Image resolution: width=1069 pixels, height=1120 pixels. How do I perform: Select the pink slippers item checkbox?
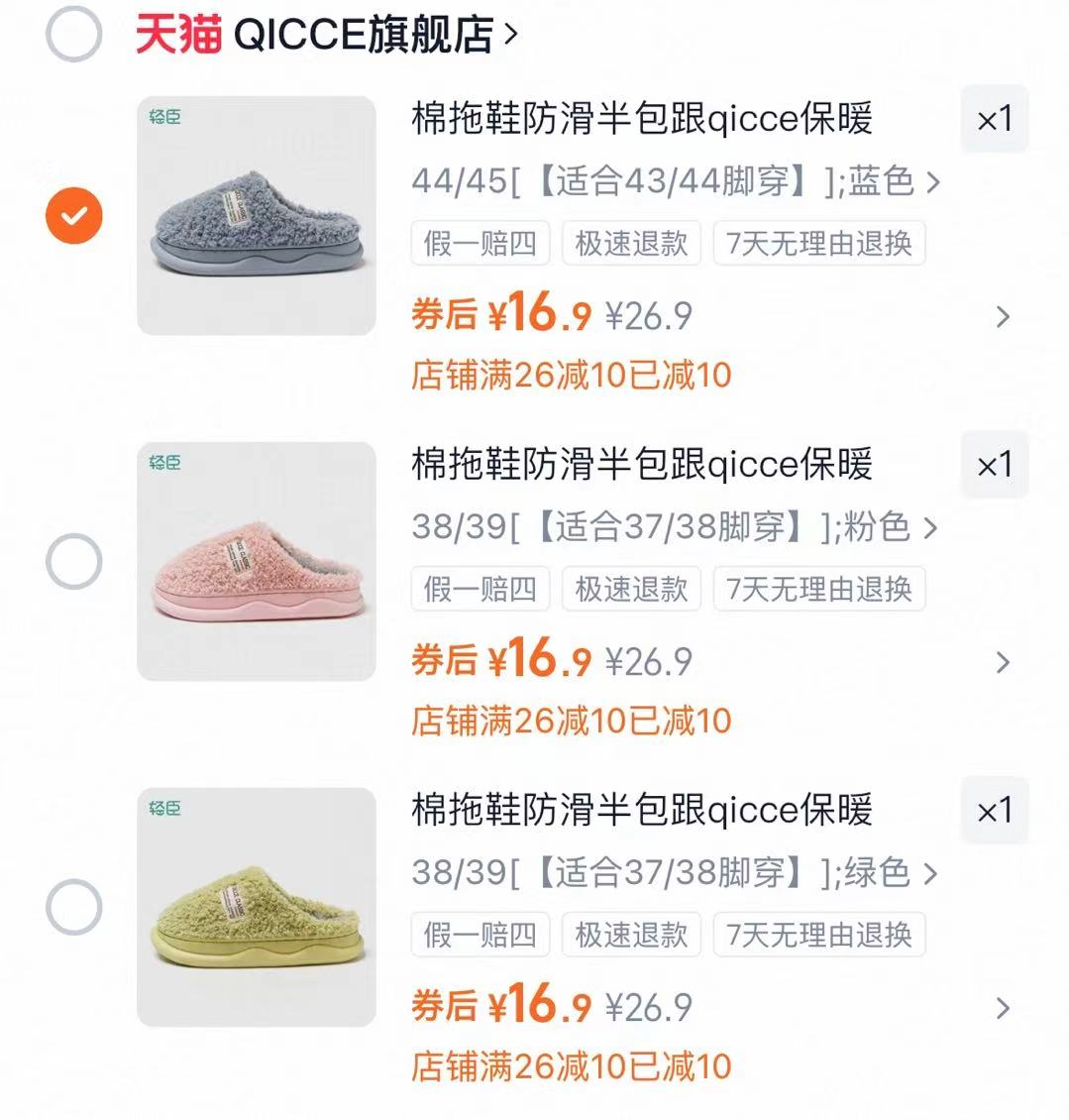click(x=72, y=562)
